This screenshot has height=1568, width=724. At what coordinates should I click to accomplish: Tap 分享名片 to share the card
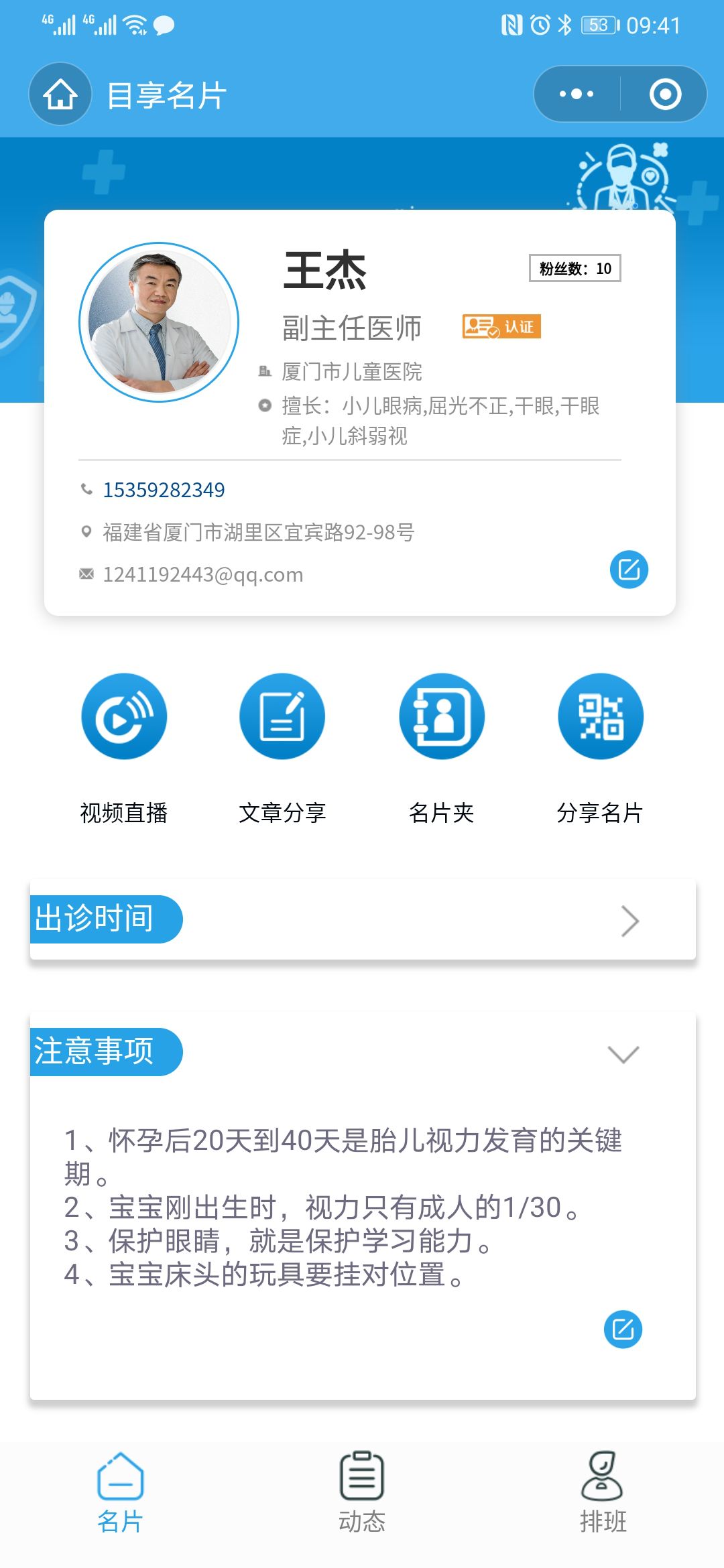click(601, 716)
